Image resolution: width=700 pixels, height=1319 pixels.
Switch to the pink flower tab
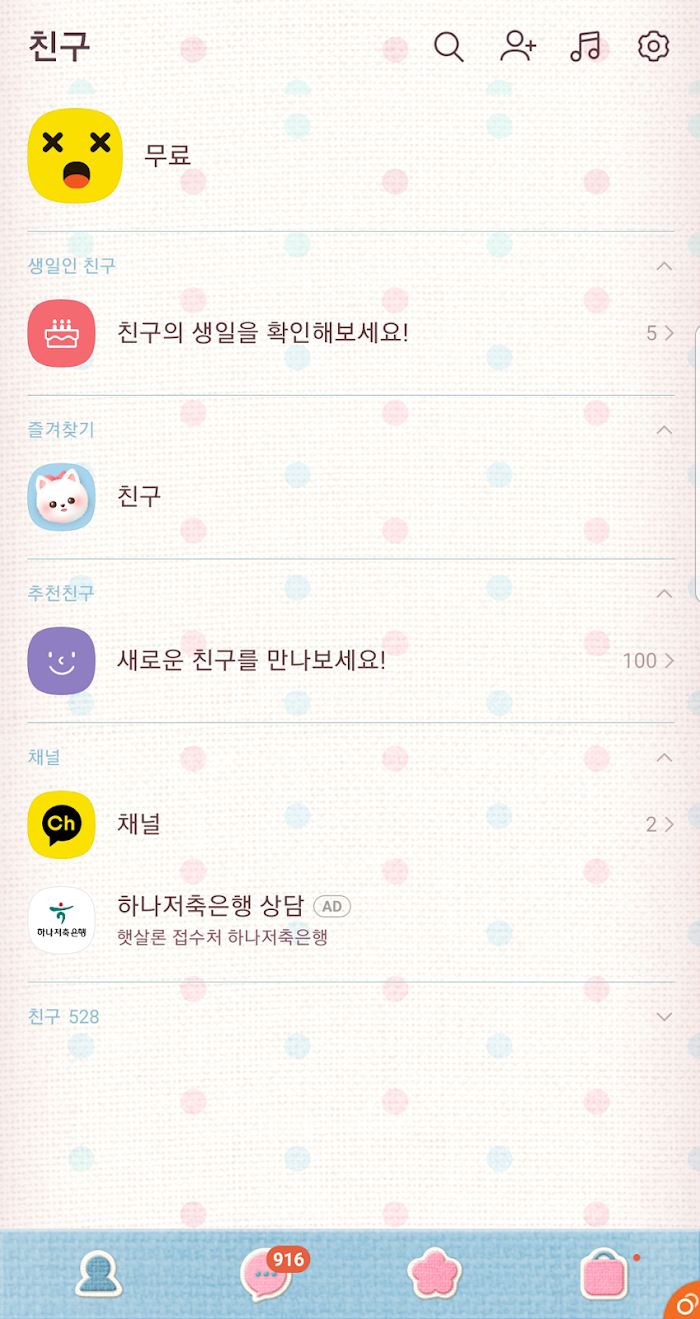[435, 1275]
